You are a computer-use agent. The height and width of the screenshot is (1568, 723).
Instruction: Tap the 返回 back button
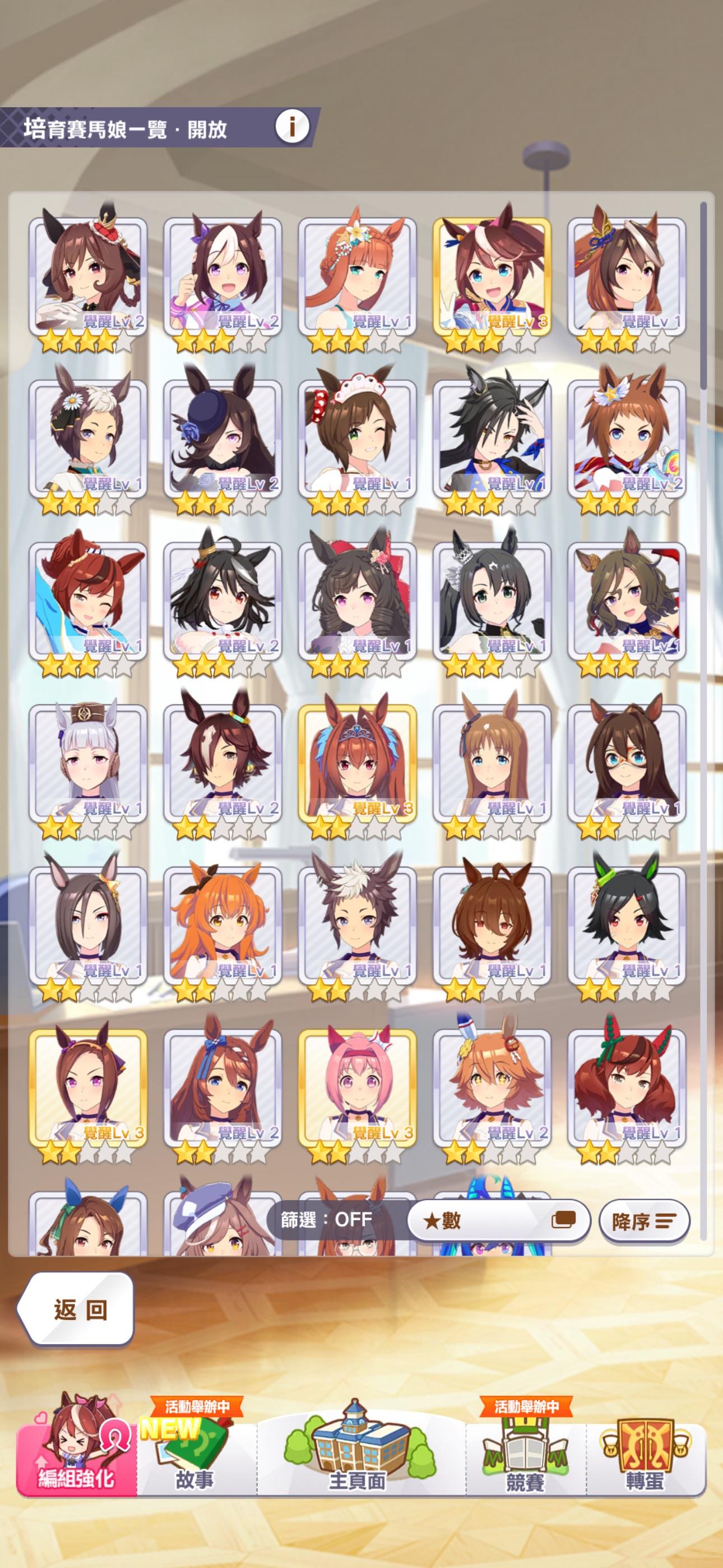point(76,1309)
